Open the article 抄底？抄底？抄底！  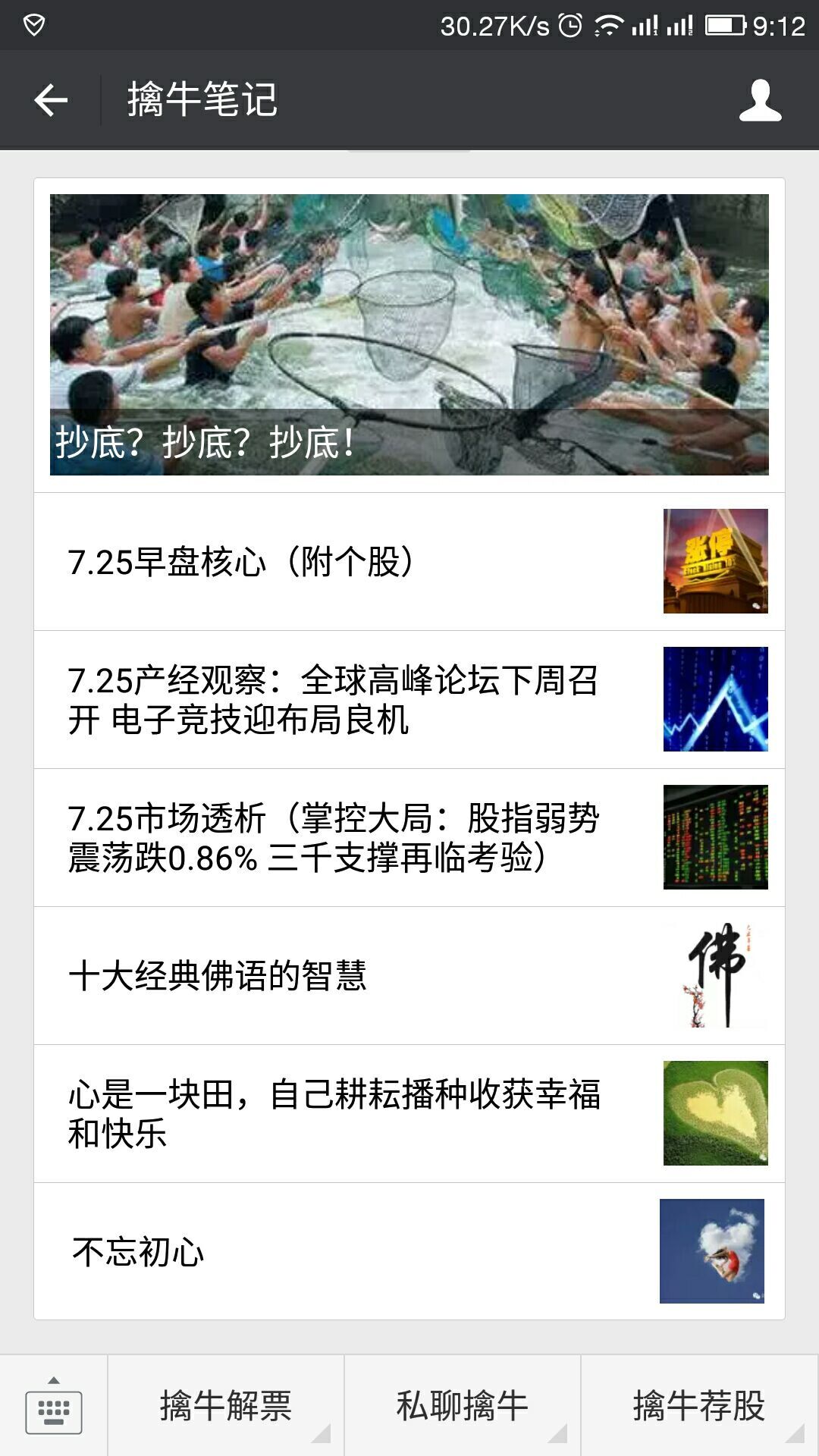pos(409,335)
